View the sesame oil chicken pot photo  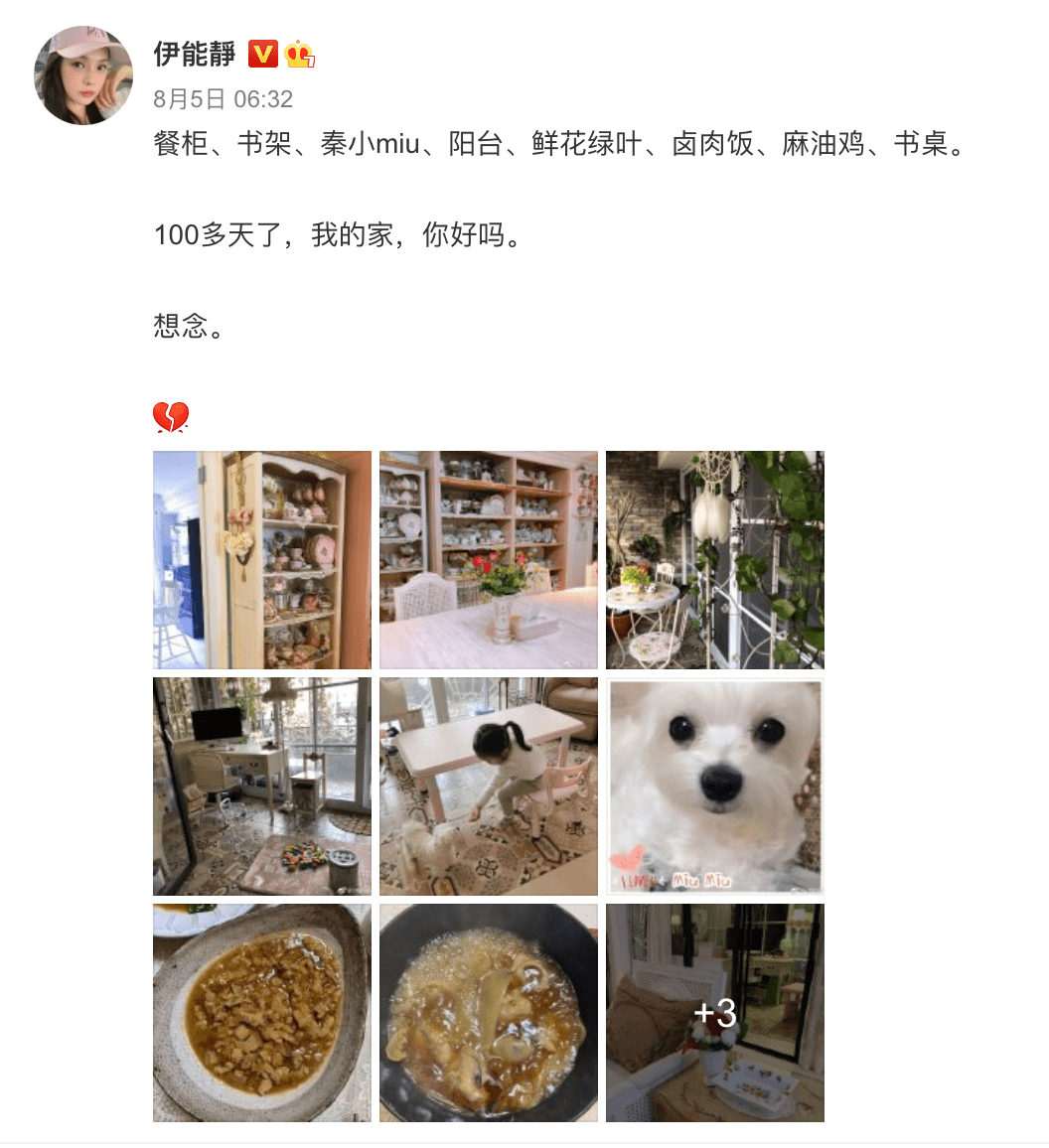point(488,1013)
